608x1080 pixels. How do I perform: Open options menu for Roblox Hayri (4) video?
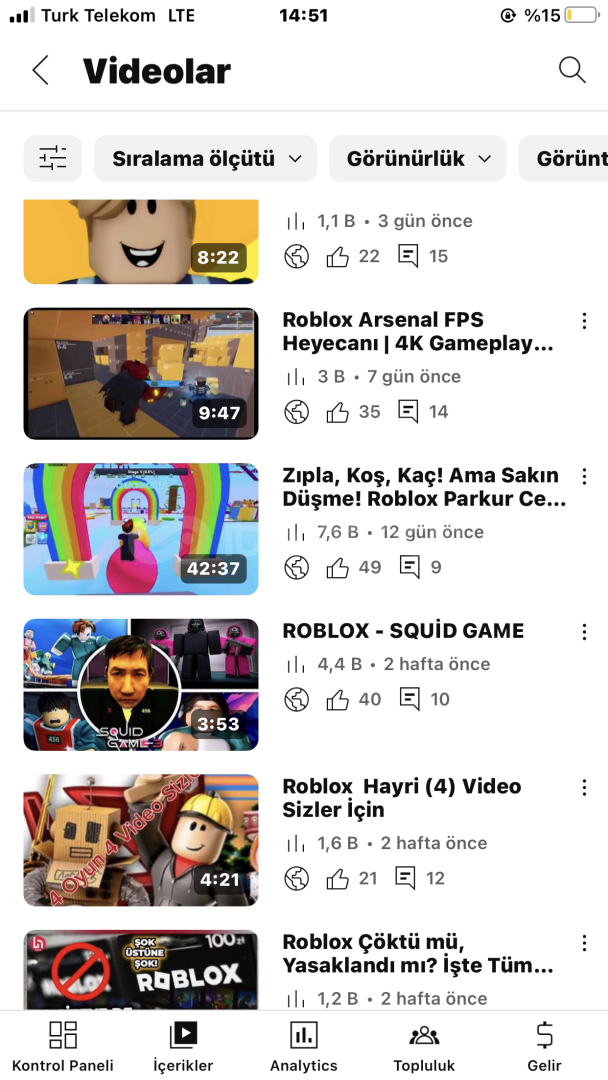(584, 788)
